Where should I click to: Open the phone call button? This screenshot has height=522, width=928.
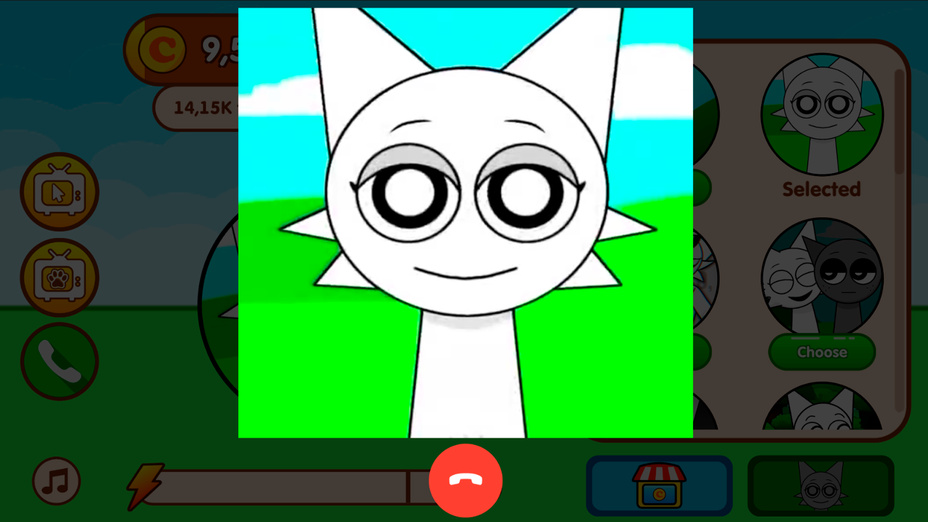tap(59, 362)
